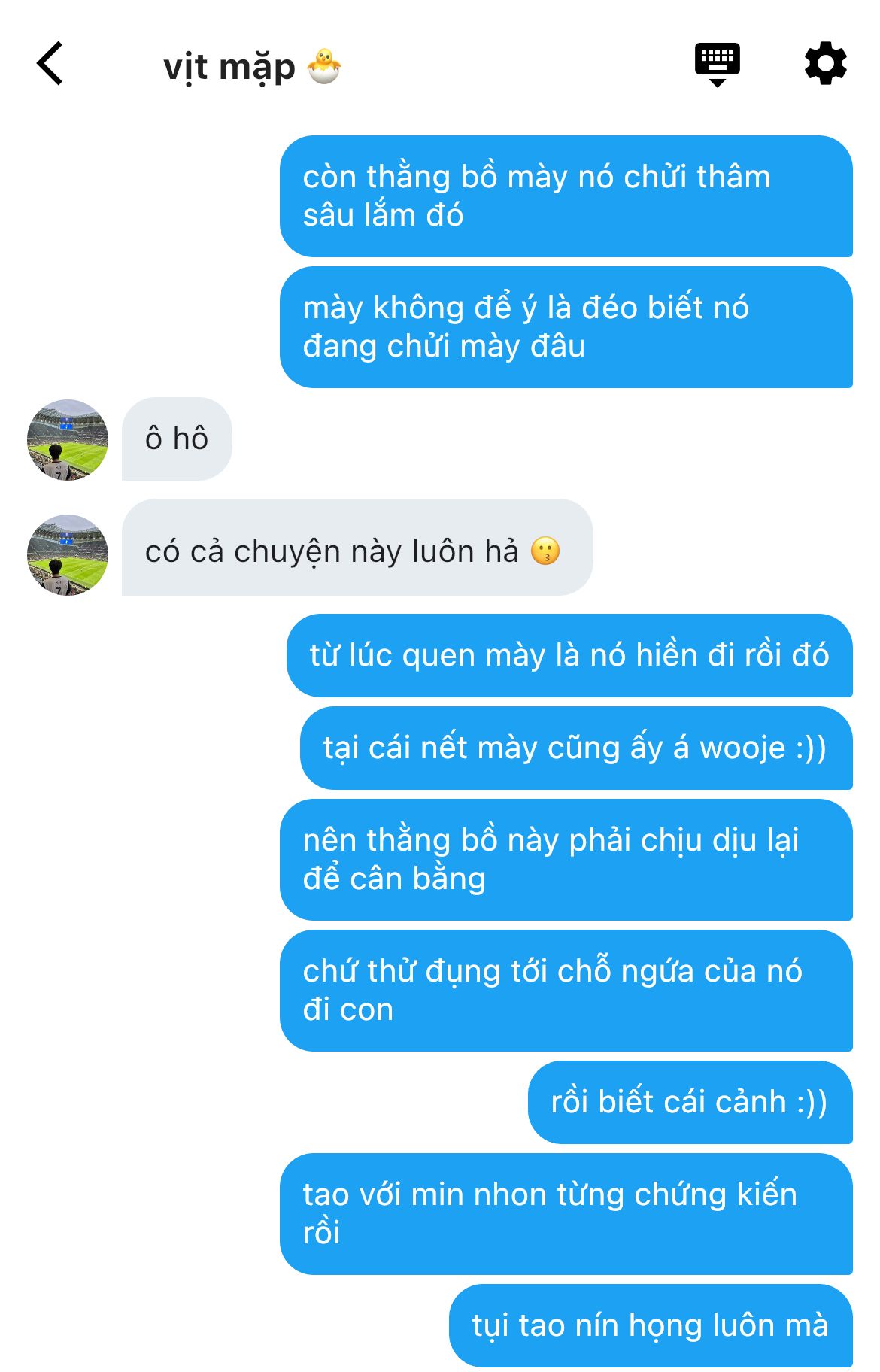Open the sender's avatar beside 'ô hô'
The height and width of the screenshot is (1372, 880).
(x=68, y=440)
